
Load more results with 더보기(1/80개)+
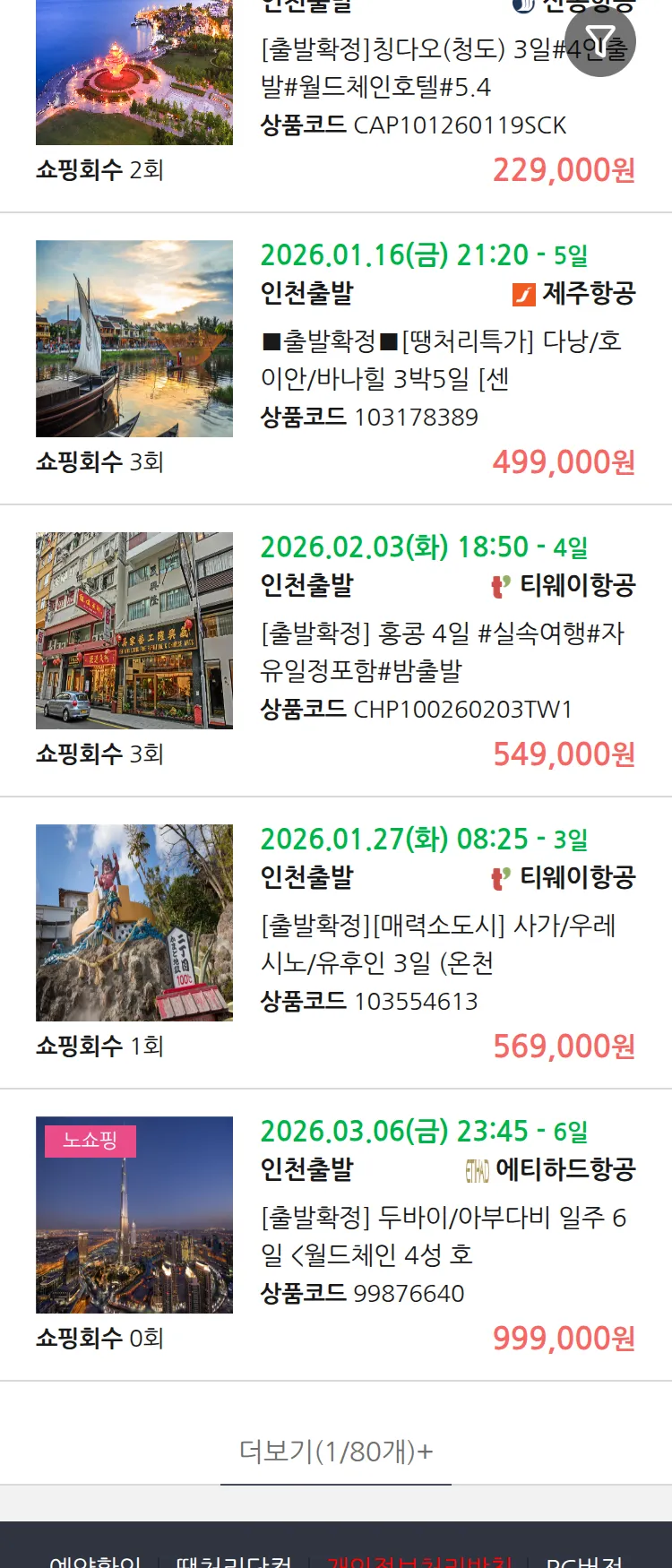336,1451
